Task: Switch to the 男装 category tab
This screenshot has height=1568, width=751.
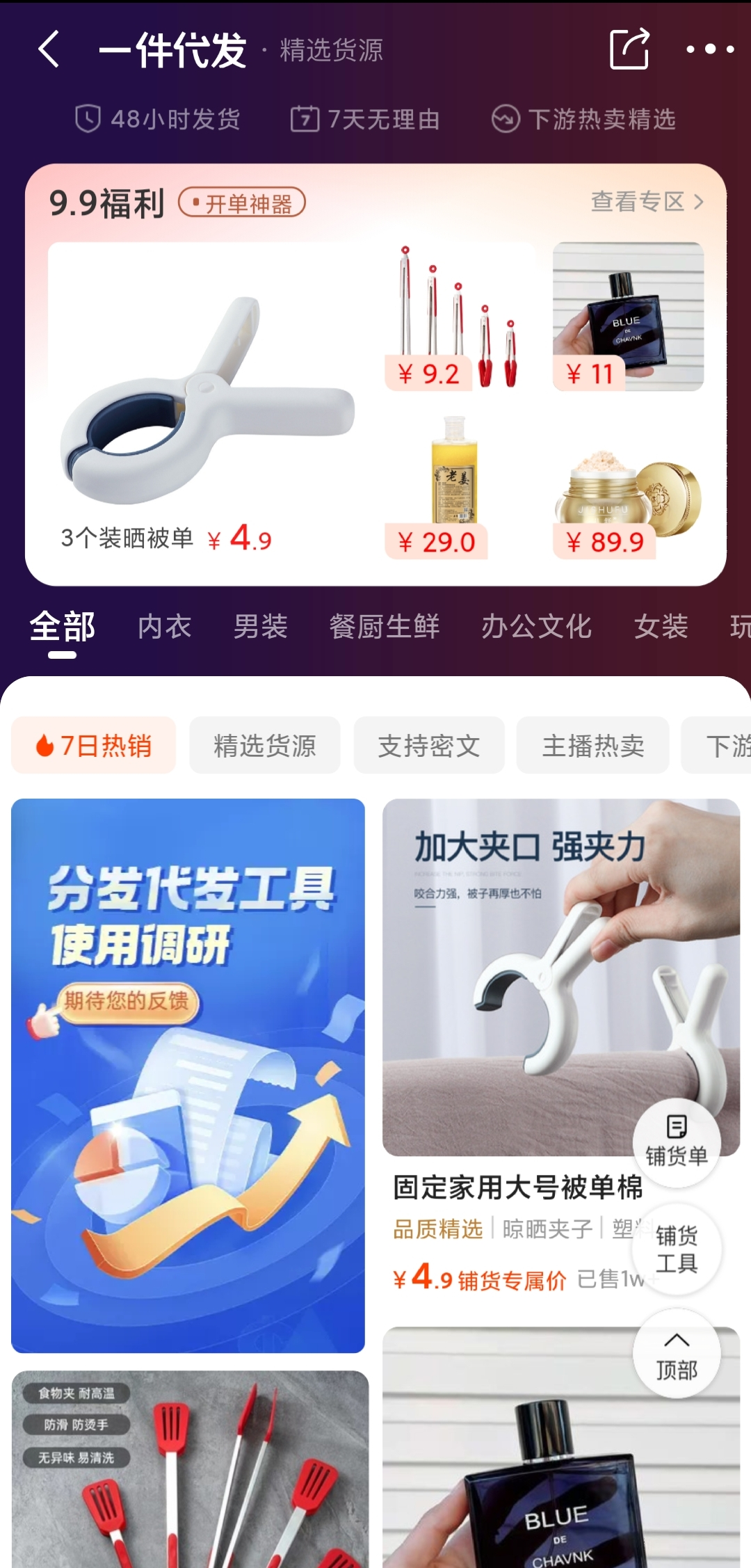Action: pos(260,627)
